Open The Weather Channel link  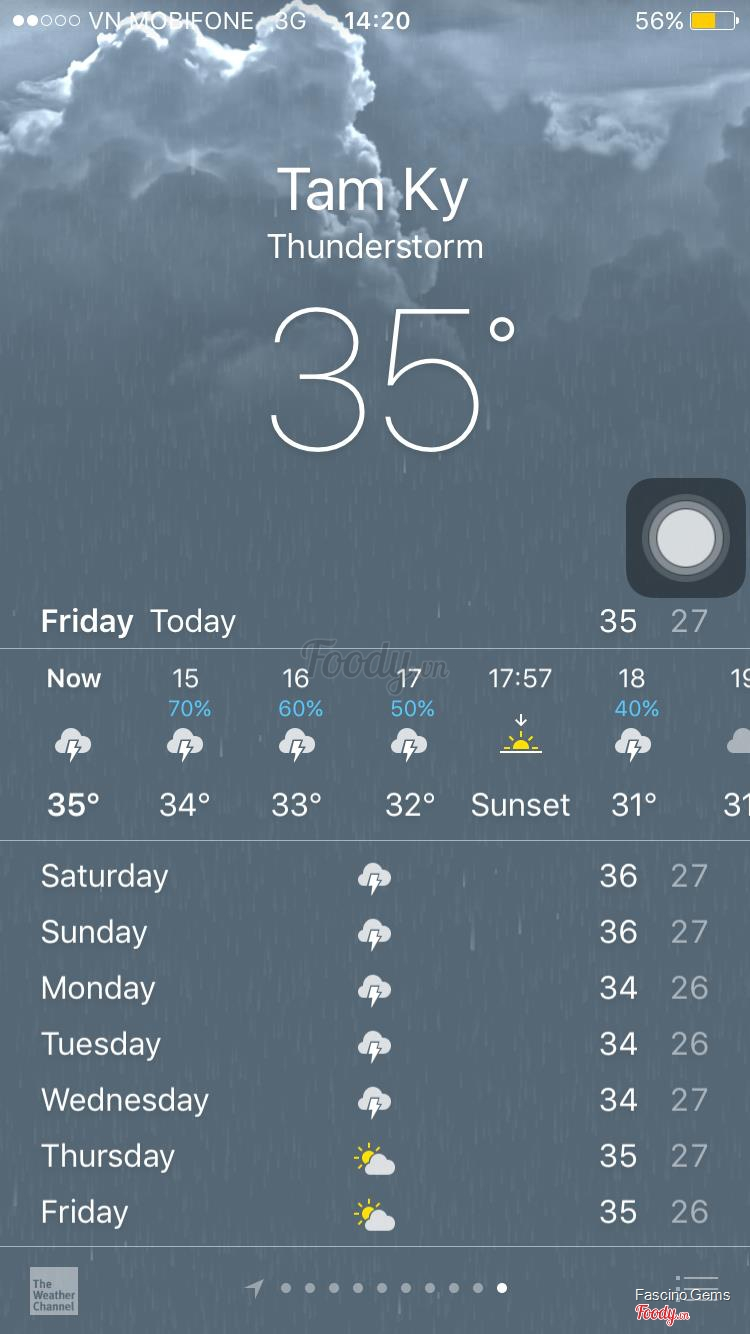click(54, 1290)
